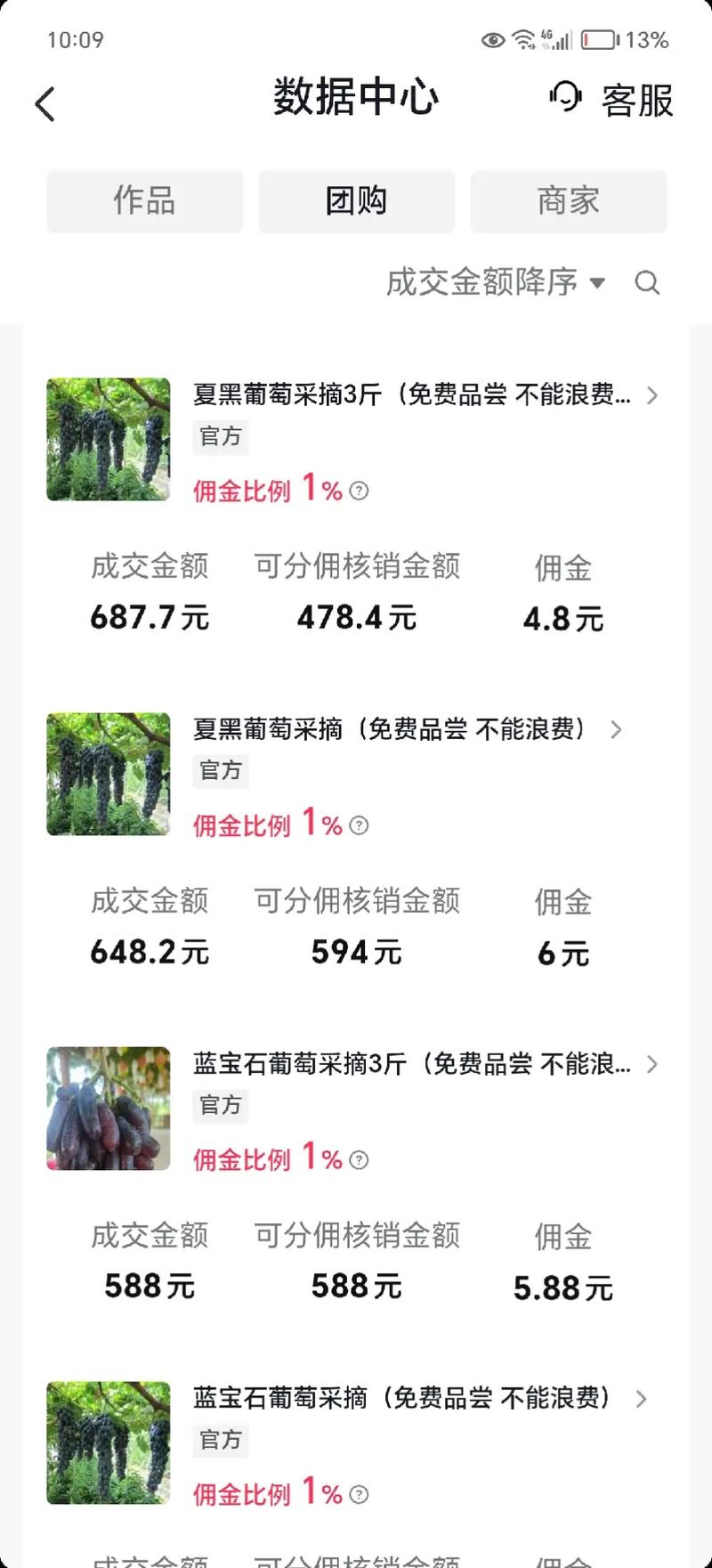Switch to the 商家 tab
Image resolution: width=712 pixels, height=1568 pixels.
coord(569,201)
